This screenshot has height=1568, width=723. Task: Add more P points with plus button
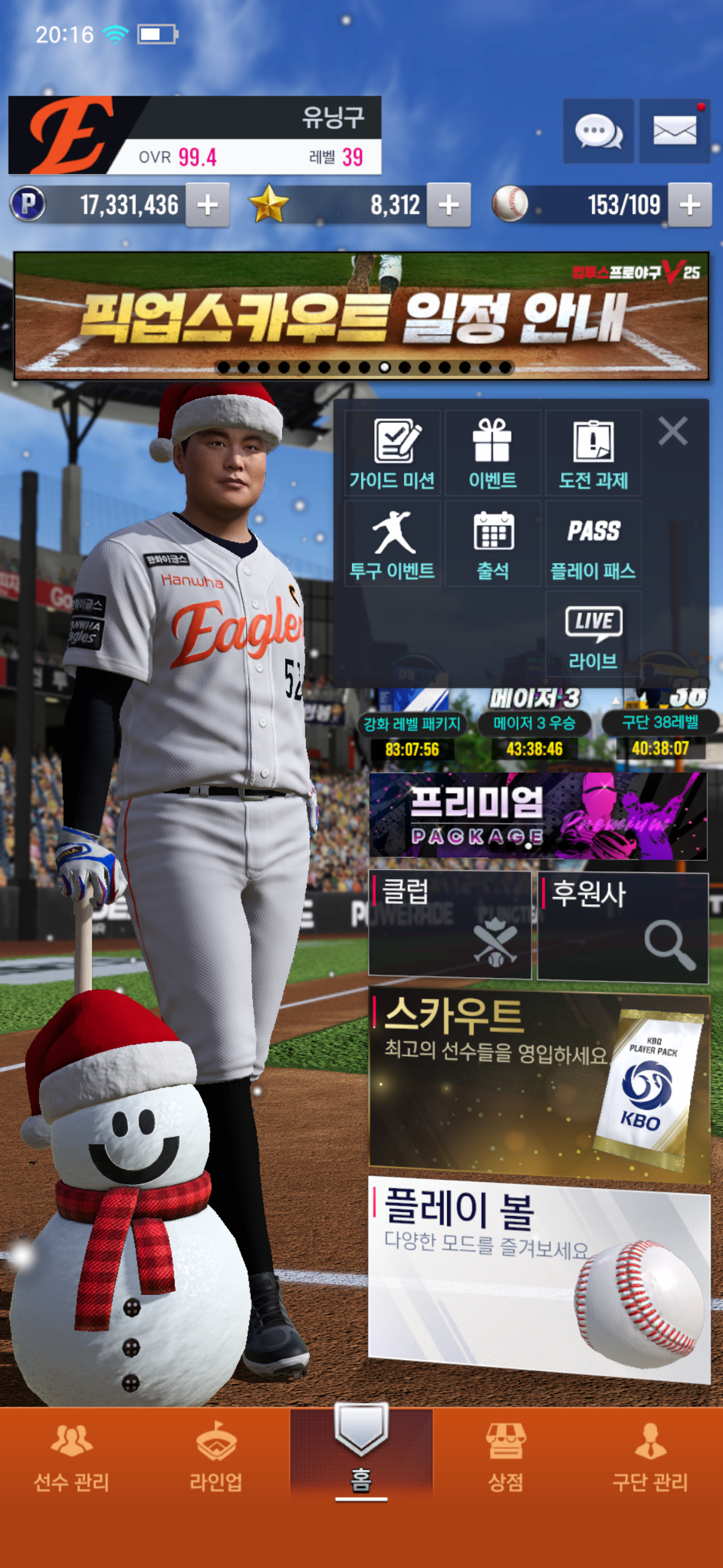point(208,205)
